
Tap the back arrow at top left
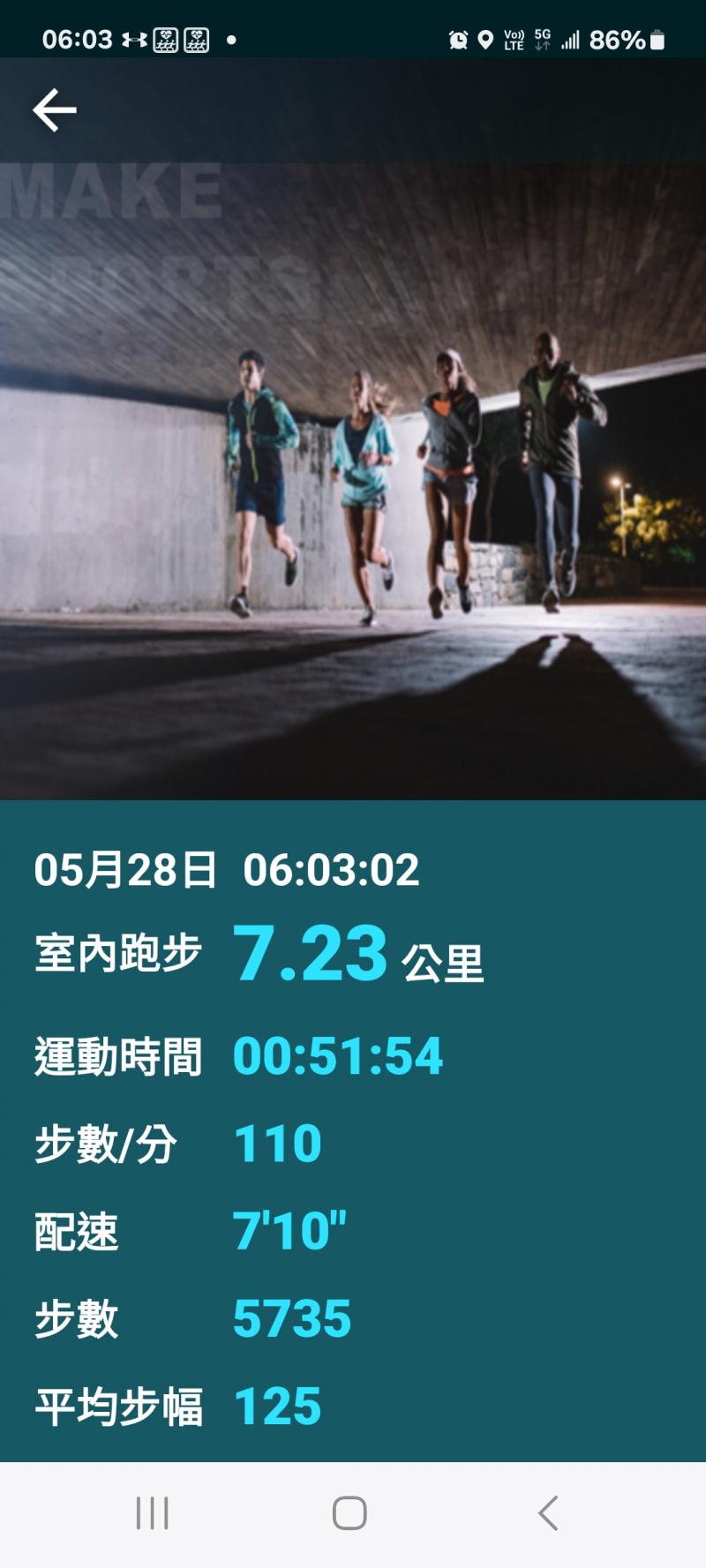55,110
